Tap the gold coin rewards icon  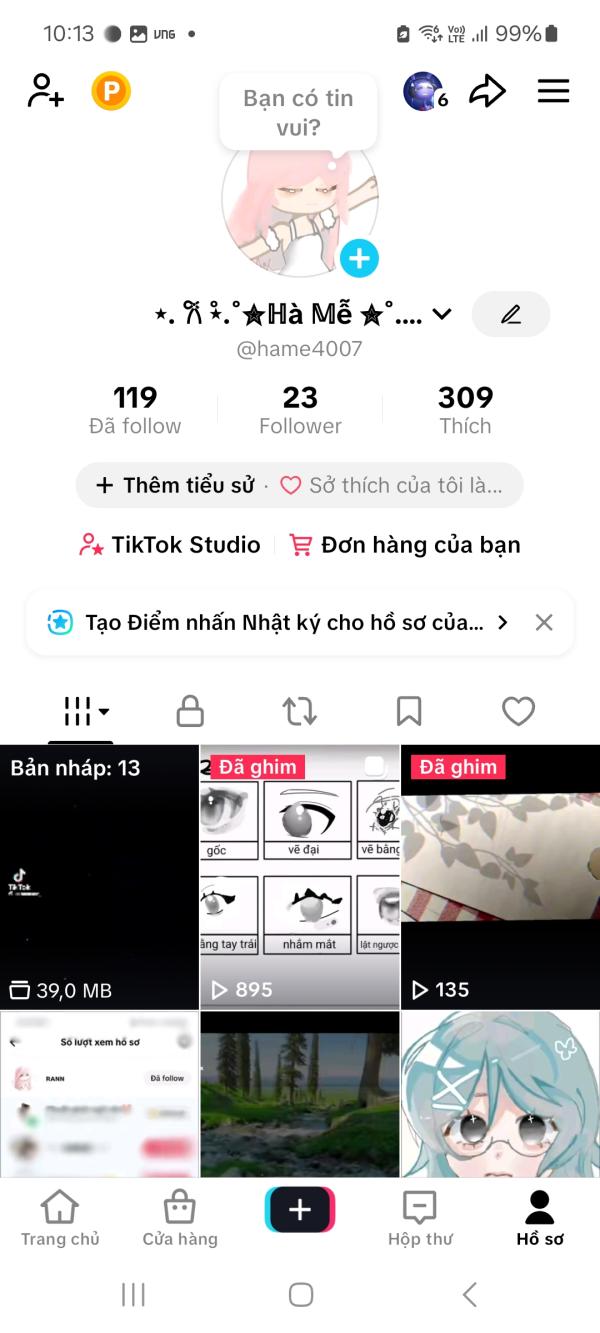(111, 91)
